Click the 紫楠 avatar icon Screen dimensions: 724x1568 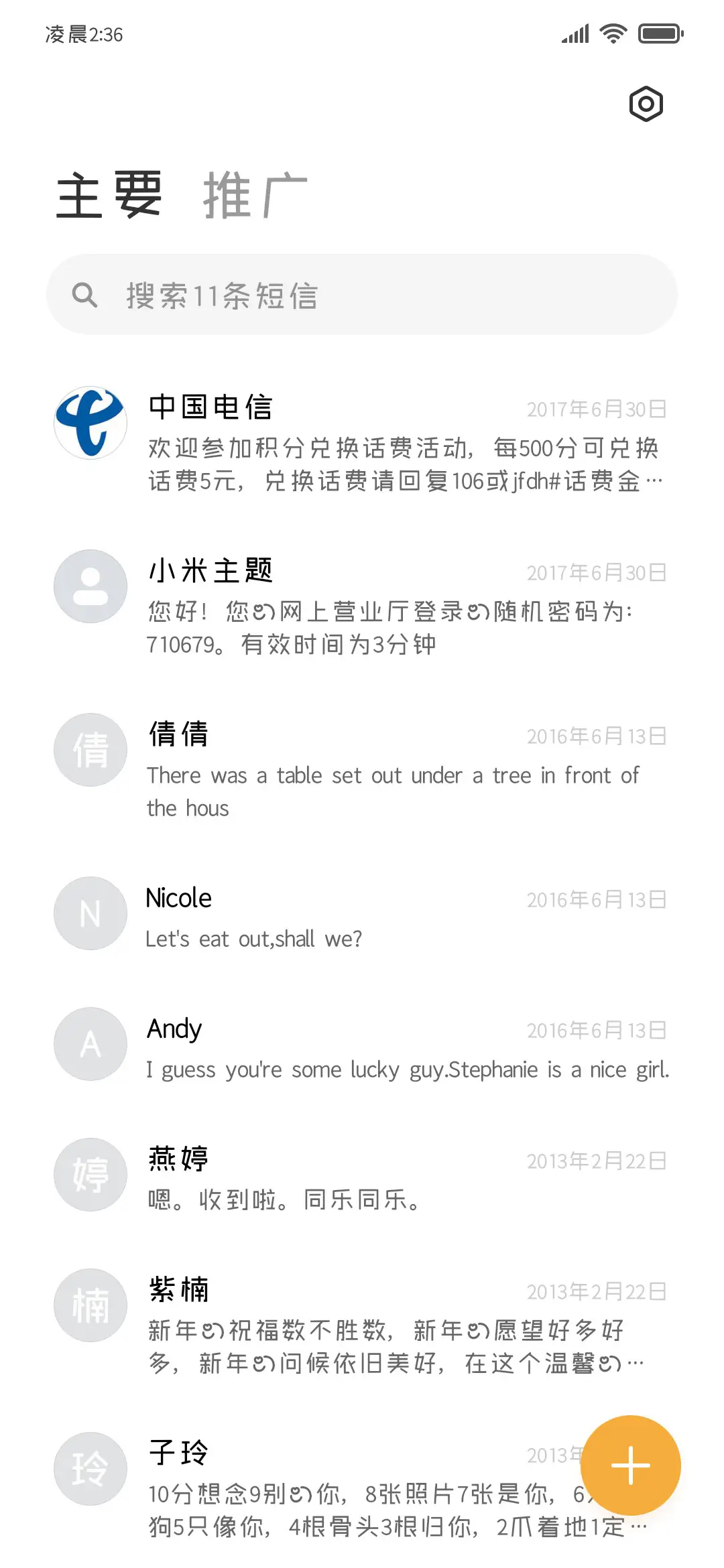(90, 1305)
